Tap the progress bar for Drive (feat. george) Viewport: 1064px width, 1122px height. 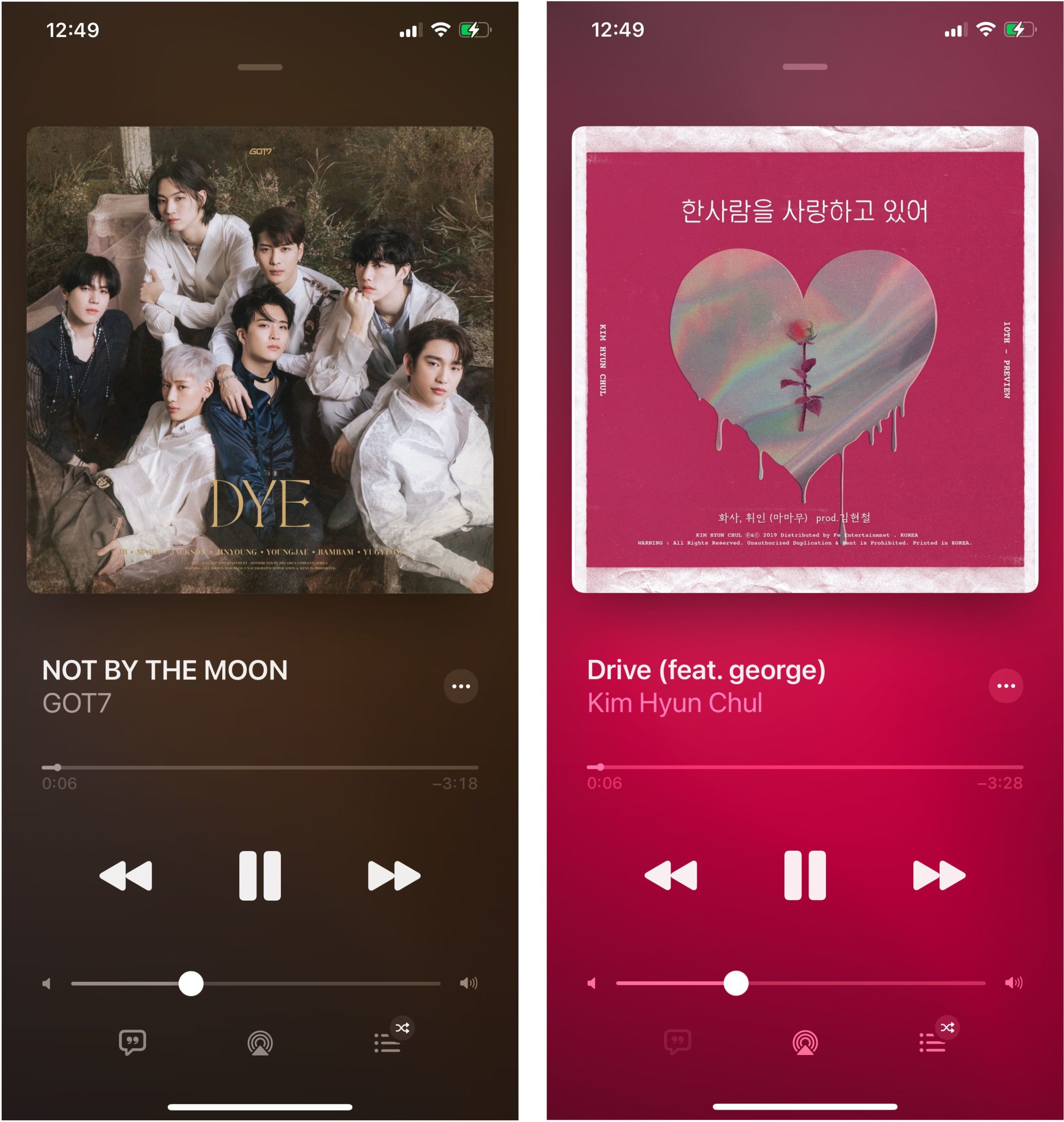click(x=805, y=767)
